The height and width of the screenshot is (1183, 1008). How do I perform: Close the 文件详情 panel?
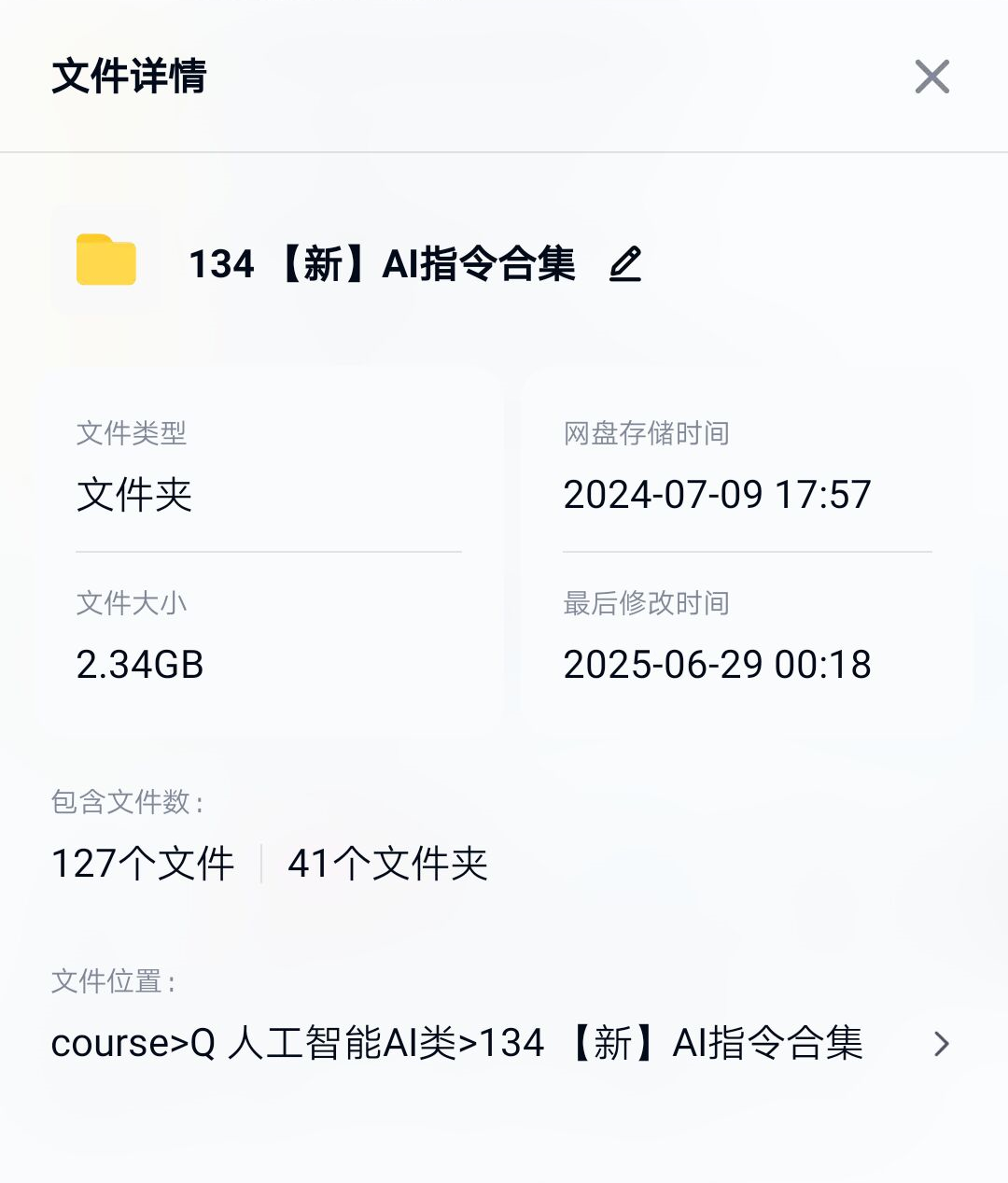pyautogui.click(x=931, y=77)
